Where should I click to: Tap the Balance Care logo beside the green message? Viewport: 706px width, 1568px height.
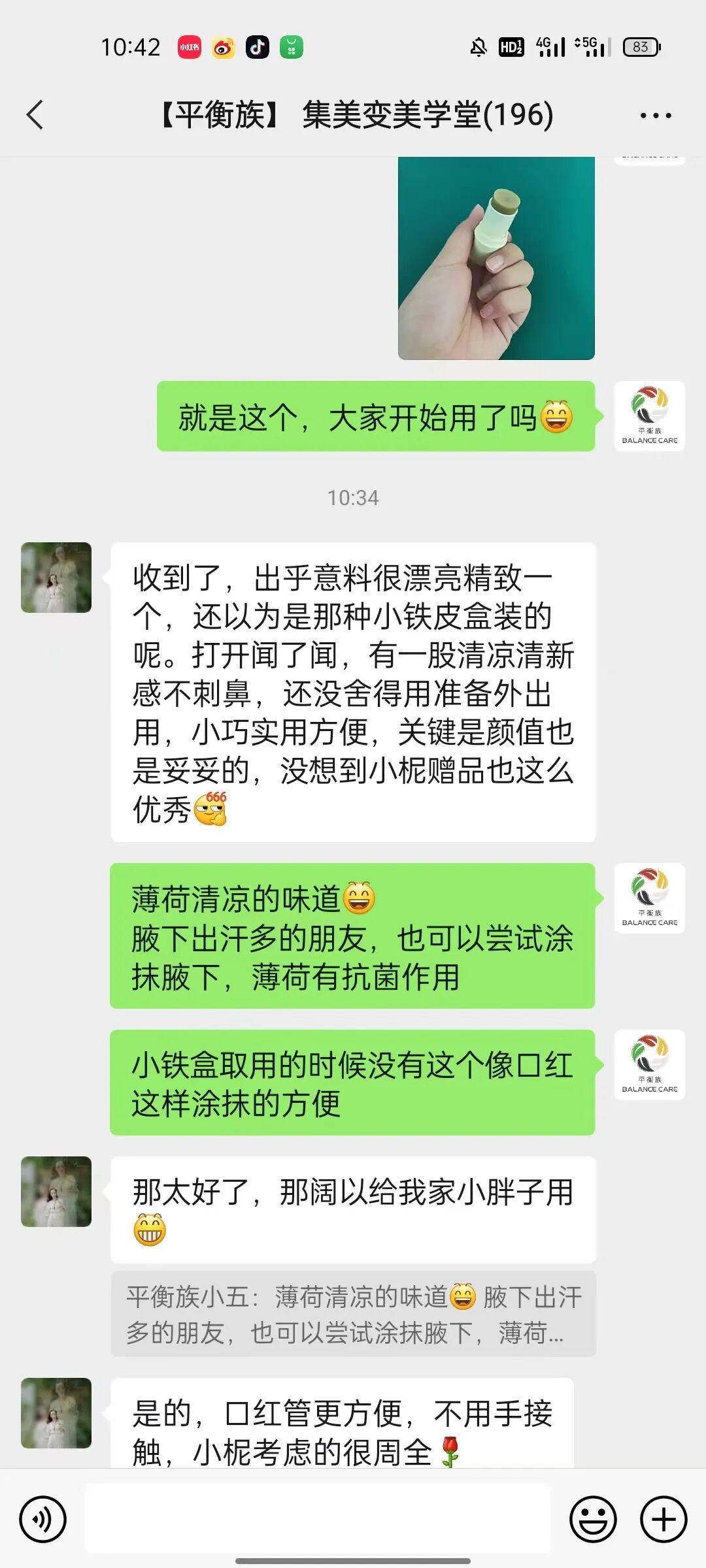(x=648, y=416)
